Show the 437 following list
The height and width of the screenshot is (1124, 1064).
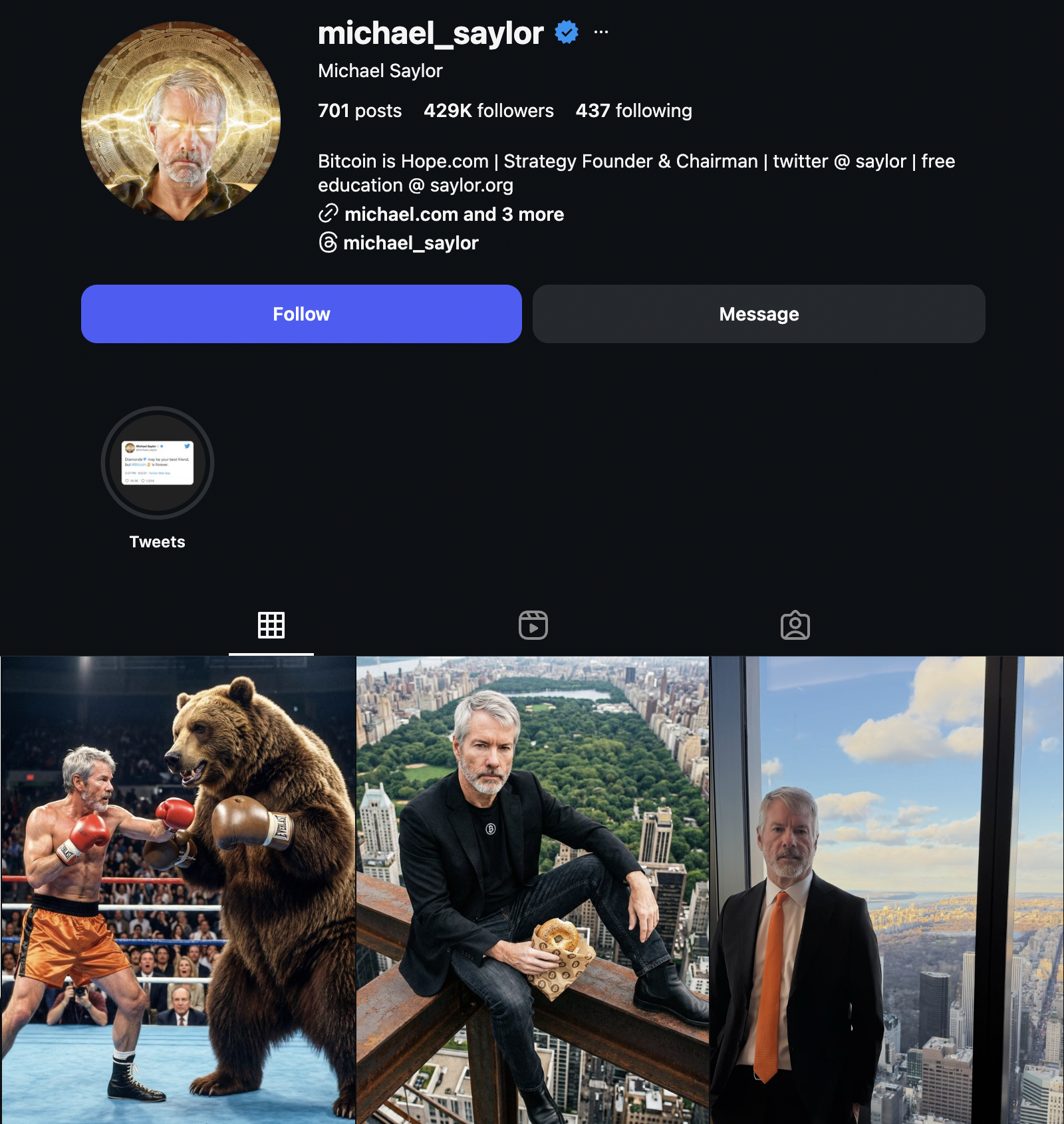[633, 110]
